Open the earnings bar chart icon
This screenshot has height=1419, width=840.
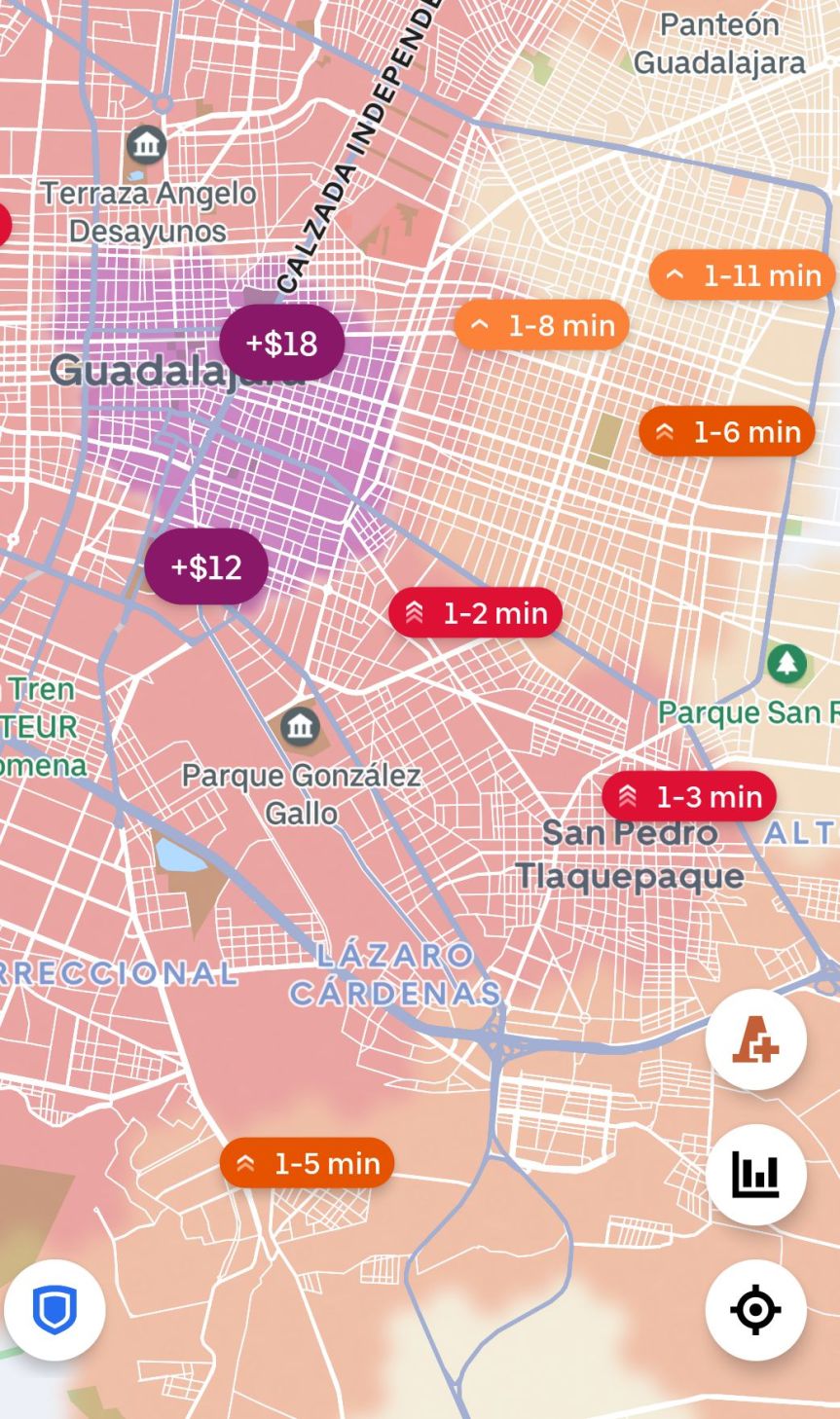pos(756,1175)
